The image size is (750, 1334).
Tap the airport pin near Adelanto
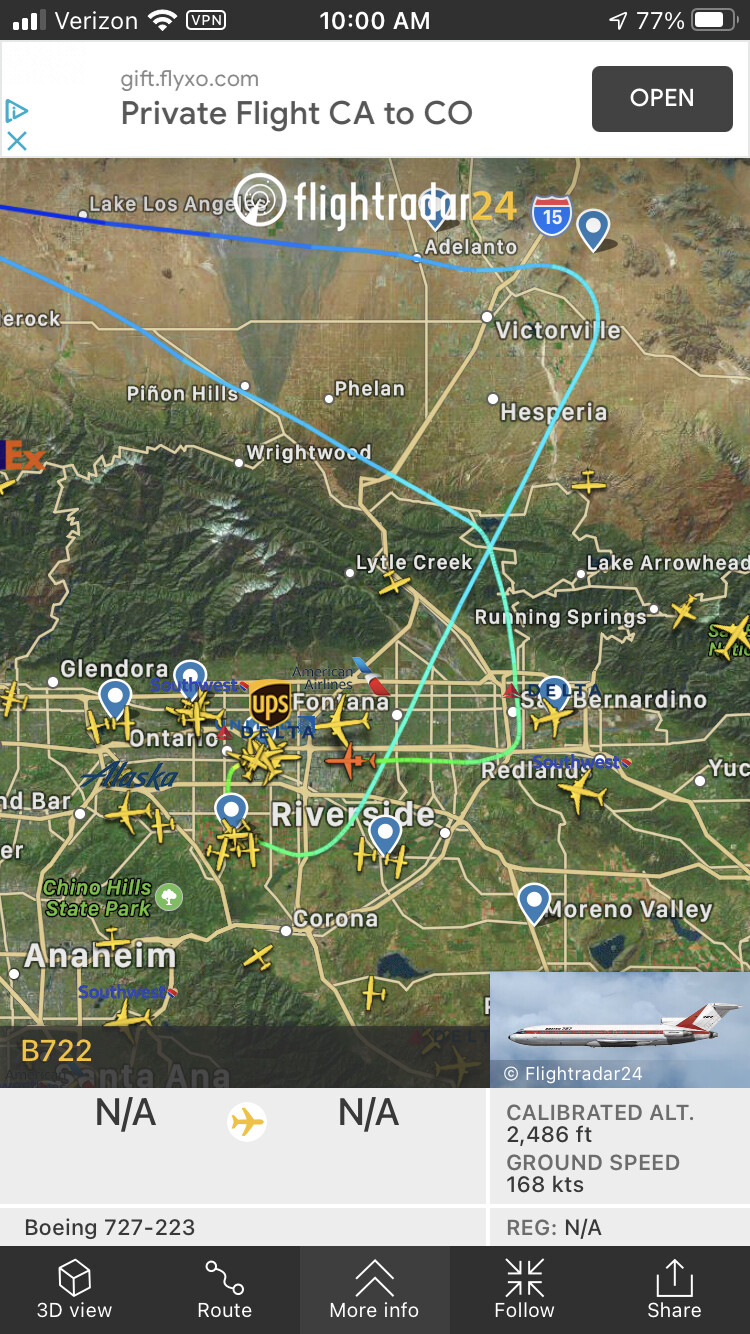click(593, 227)
